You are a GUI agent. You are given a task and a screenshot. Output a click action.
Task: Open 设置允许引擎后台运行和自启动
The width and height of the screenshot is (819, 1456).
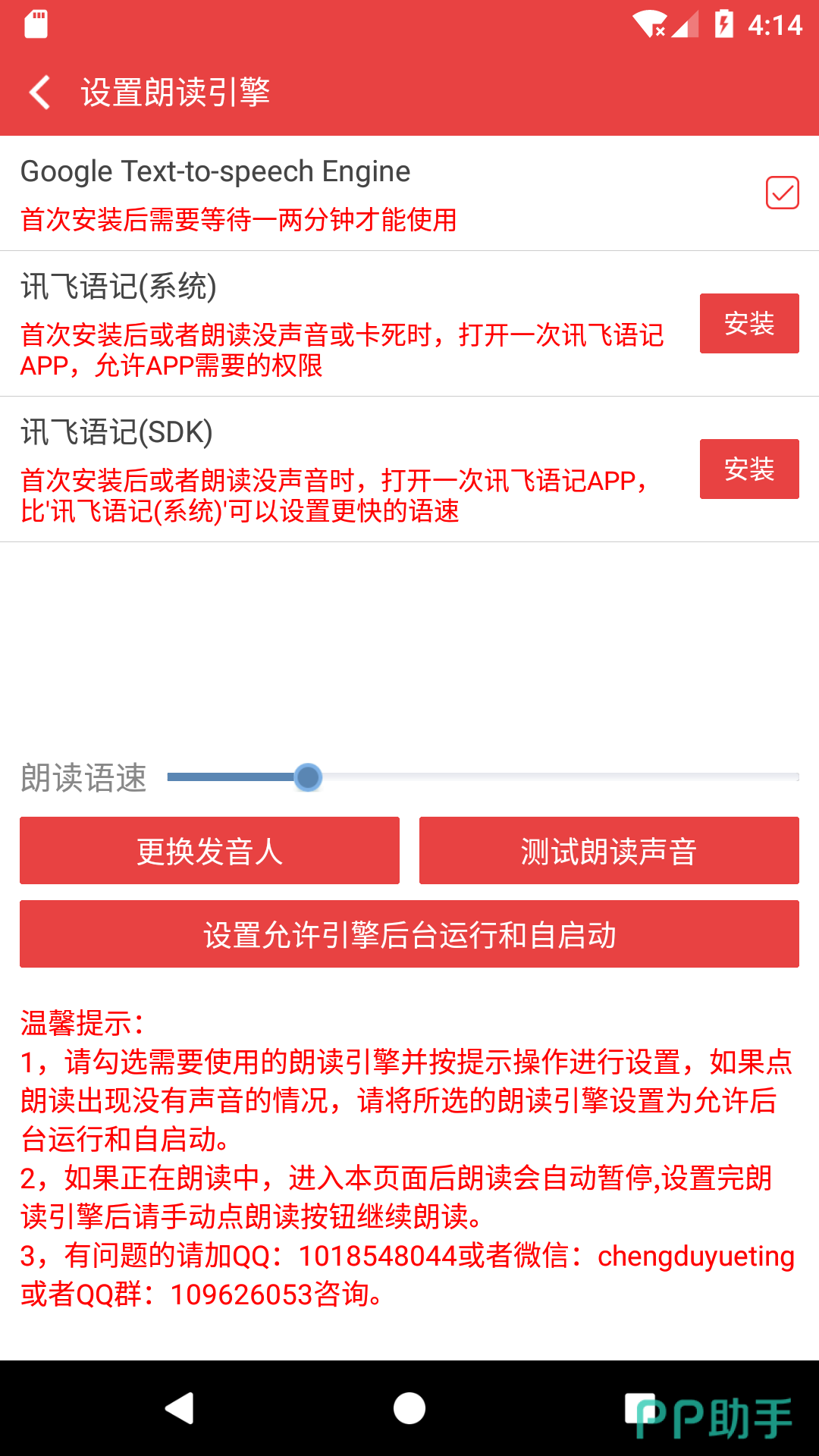(x=409, y=934)
